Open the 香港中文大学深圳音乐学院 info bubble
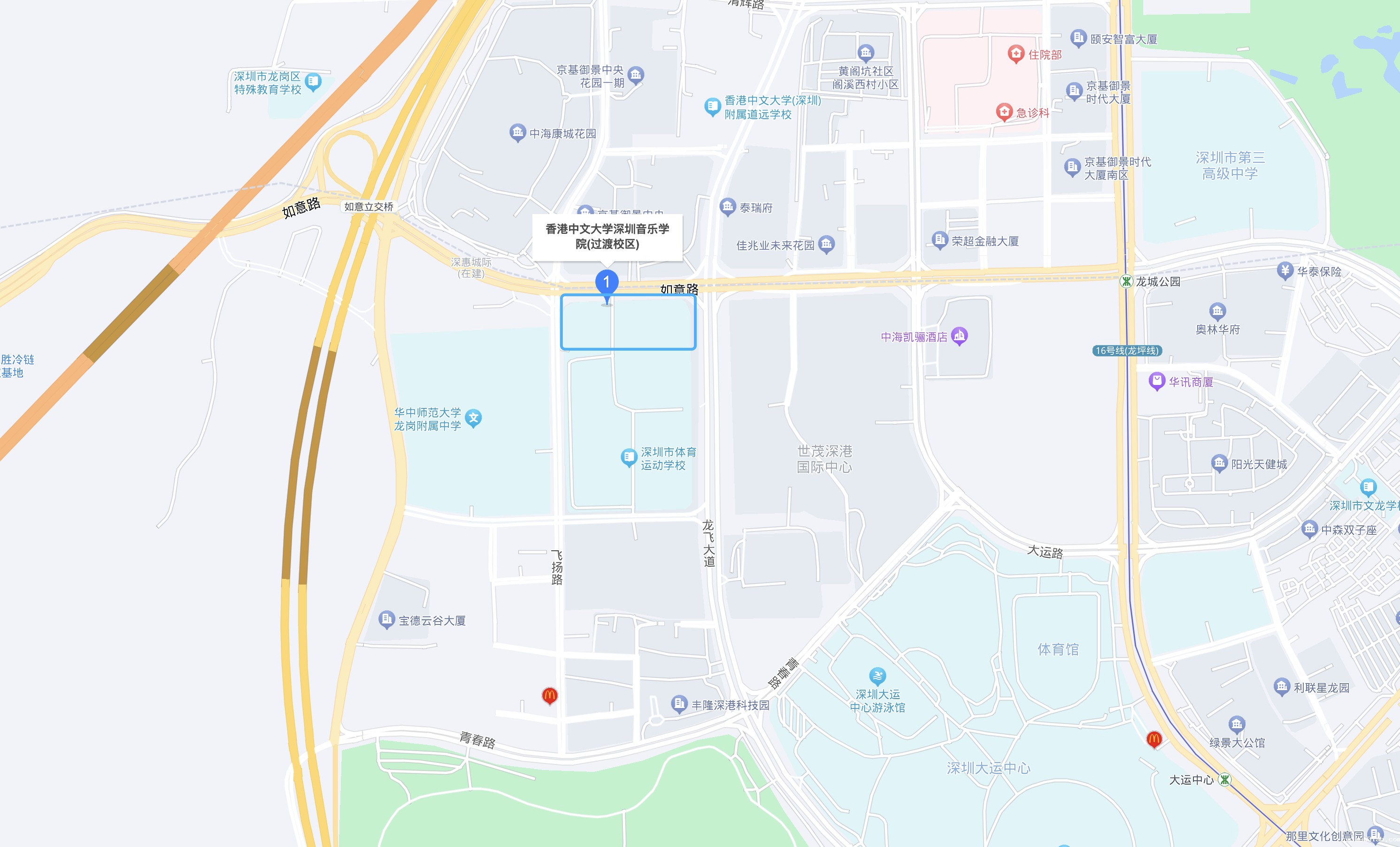The image size is (1400, 847). tap(607, 237)
